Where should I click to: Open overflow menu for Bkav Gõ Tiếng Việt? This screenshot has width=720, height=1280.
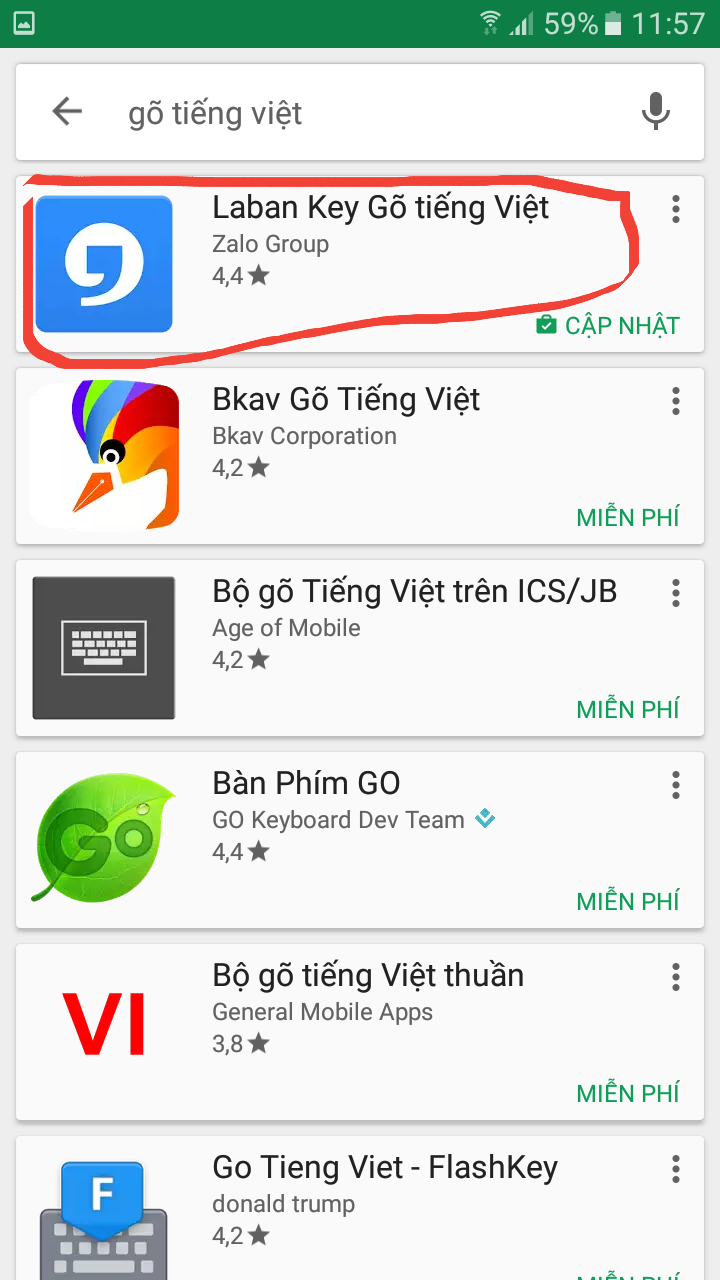[676, 401]
